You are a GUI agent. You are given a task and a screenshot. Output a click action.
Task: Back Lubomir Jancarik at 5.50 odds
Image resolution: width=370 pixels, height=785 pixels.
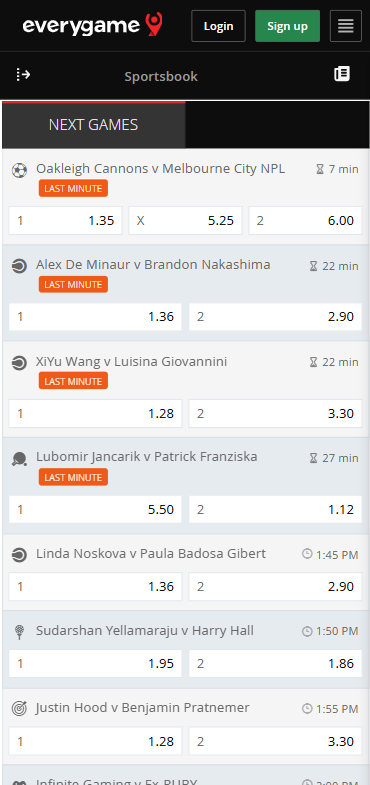(95, 510)
